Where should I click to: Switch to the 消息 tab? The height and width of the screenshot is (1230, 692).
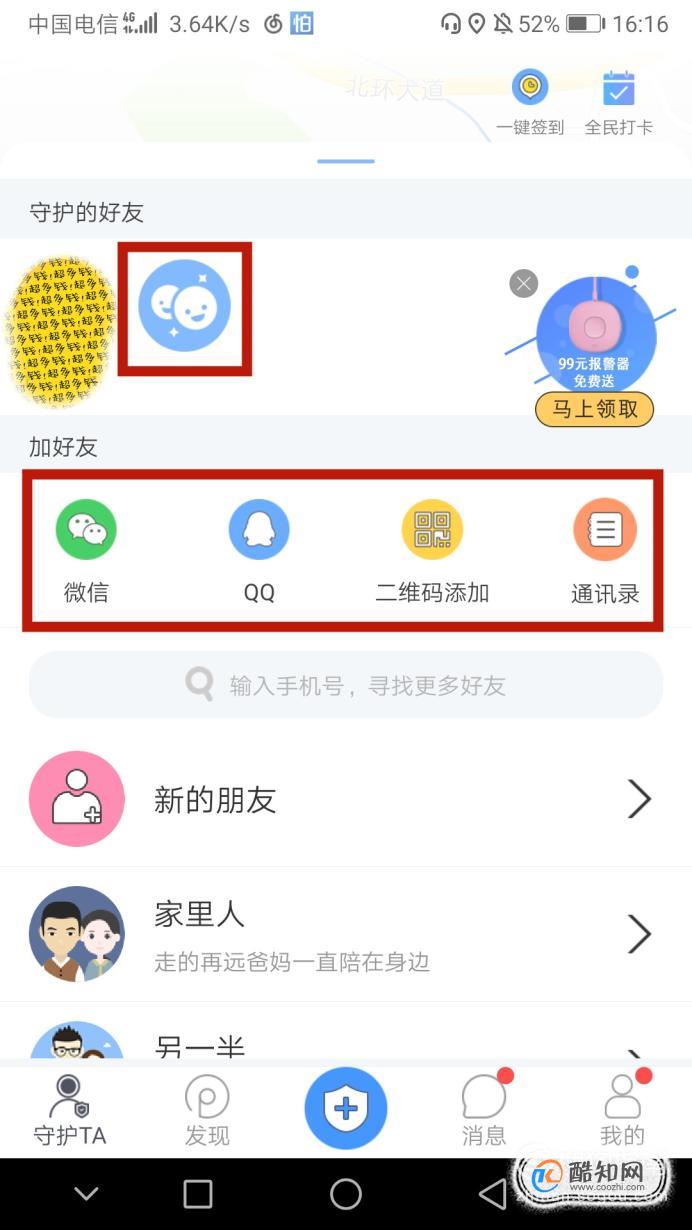[484, 1110]
